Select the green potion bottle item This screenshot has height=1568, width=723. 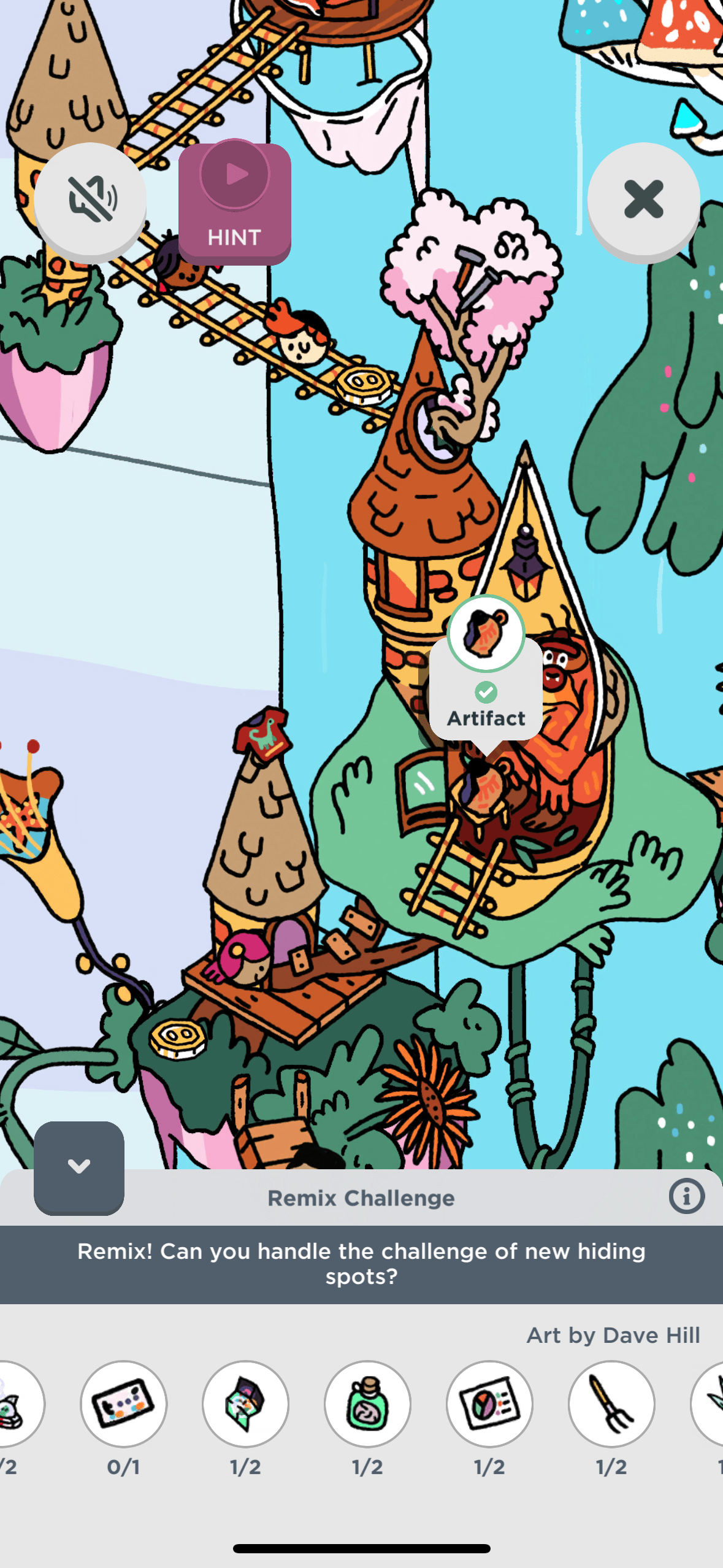pyautogui.click(x=367, y=1404)
